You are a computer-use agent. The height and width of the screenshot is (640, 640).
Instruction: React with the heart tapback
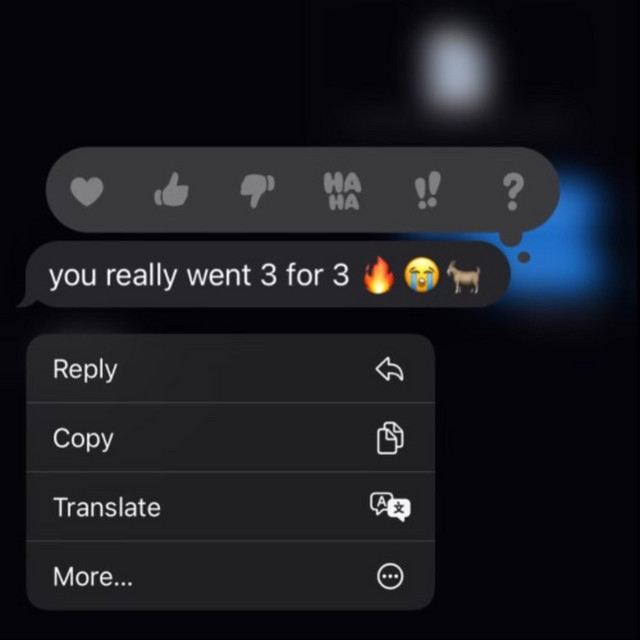coord(87,191)
